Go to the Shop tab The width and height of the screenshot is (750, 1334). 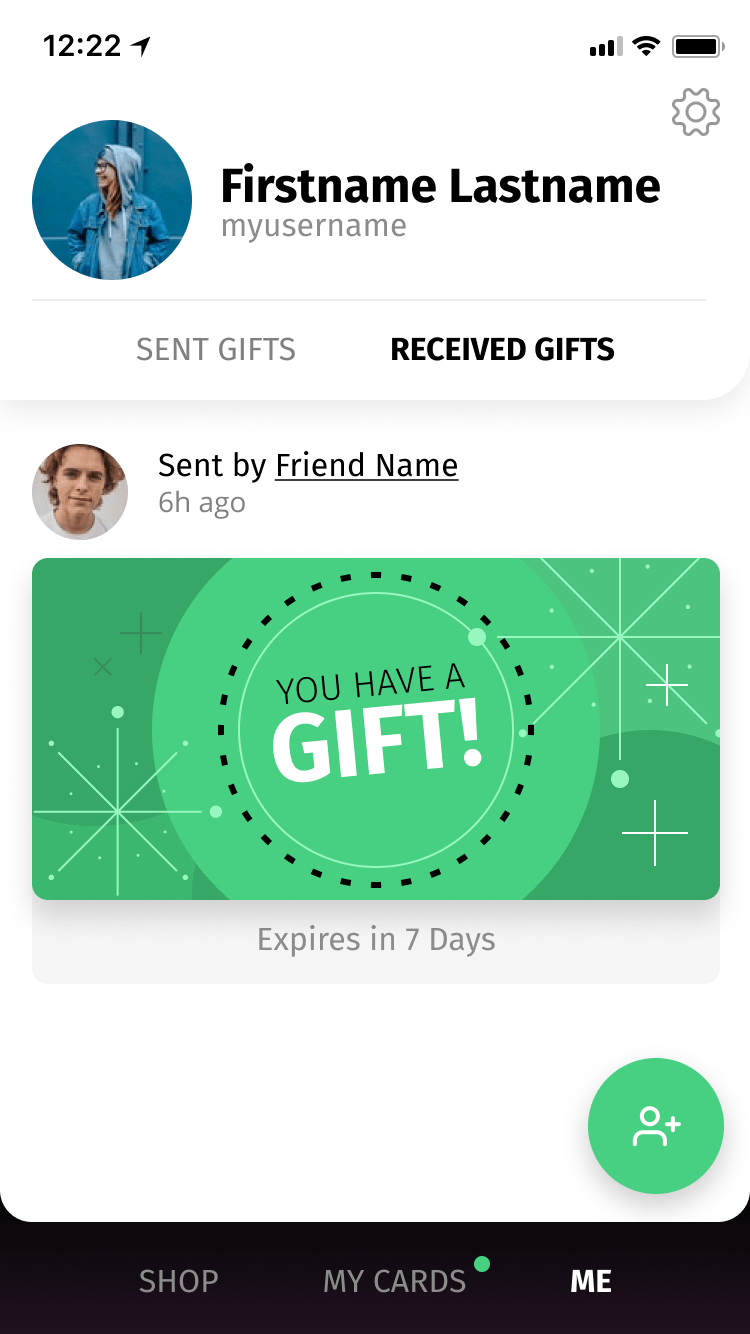pyautogui.click(x=178, y=1281)
